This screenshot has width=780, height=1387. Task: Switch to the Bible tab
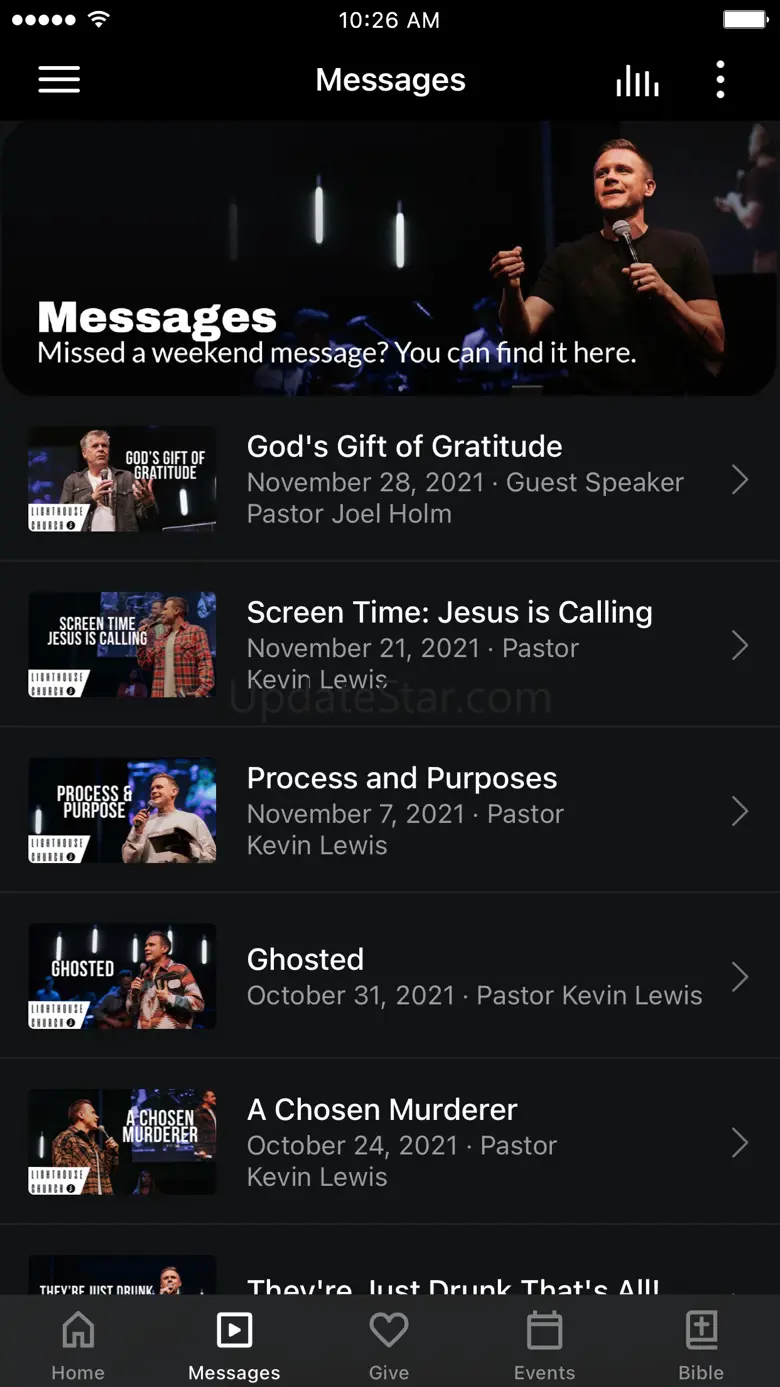point(701,1346)
